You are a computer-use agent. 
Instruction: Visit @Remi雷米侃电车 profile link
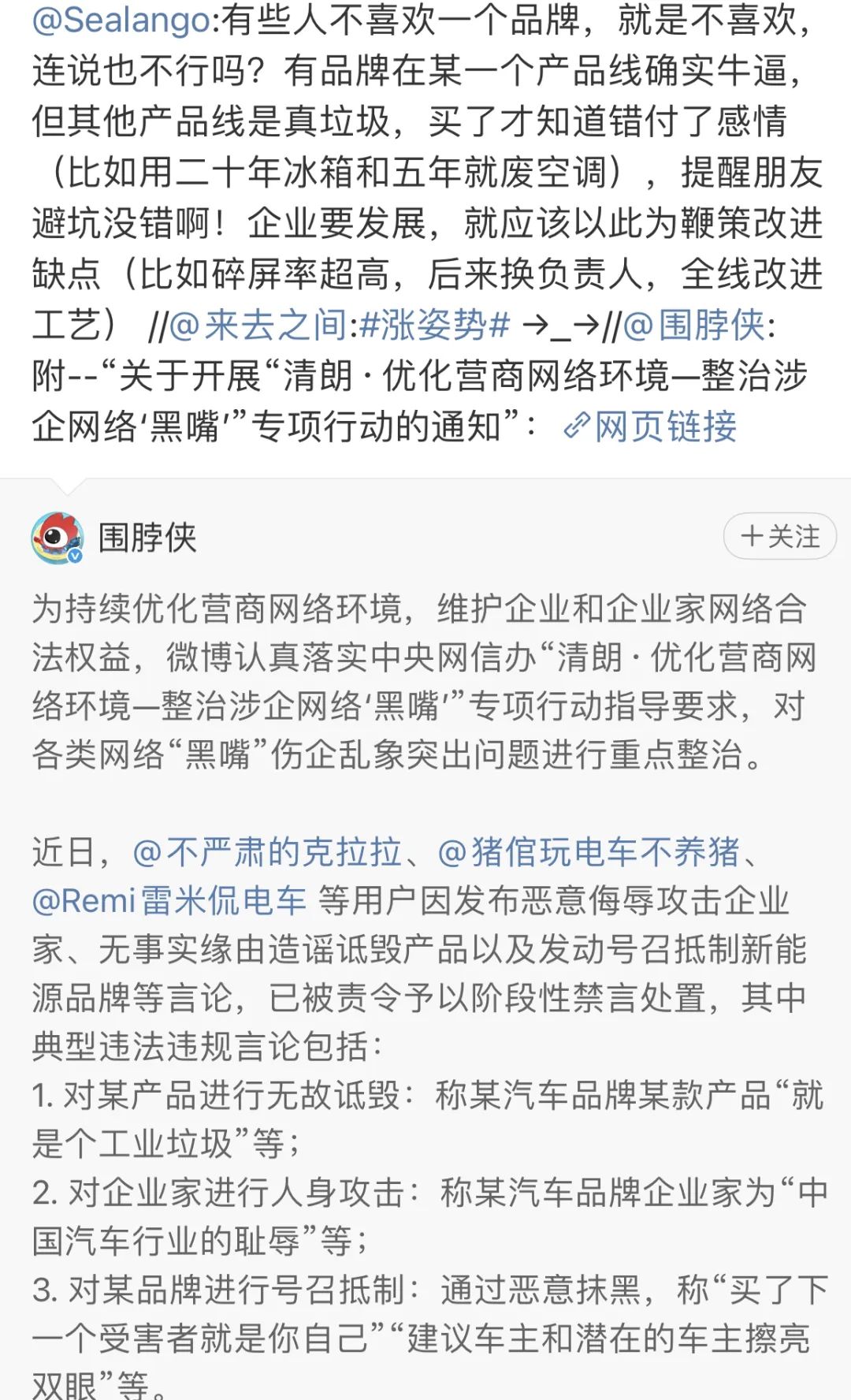169,900
